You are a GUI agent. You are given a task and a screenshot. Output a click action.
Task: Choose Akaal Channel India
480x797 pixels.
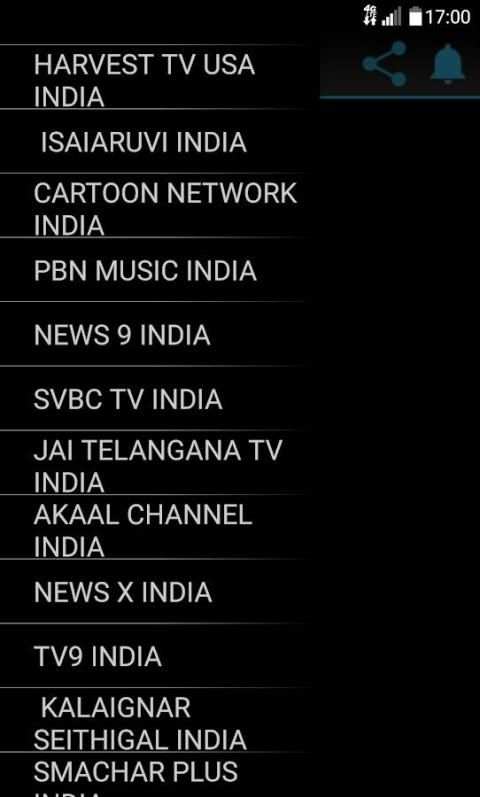click(x=153, y=527)
